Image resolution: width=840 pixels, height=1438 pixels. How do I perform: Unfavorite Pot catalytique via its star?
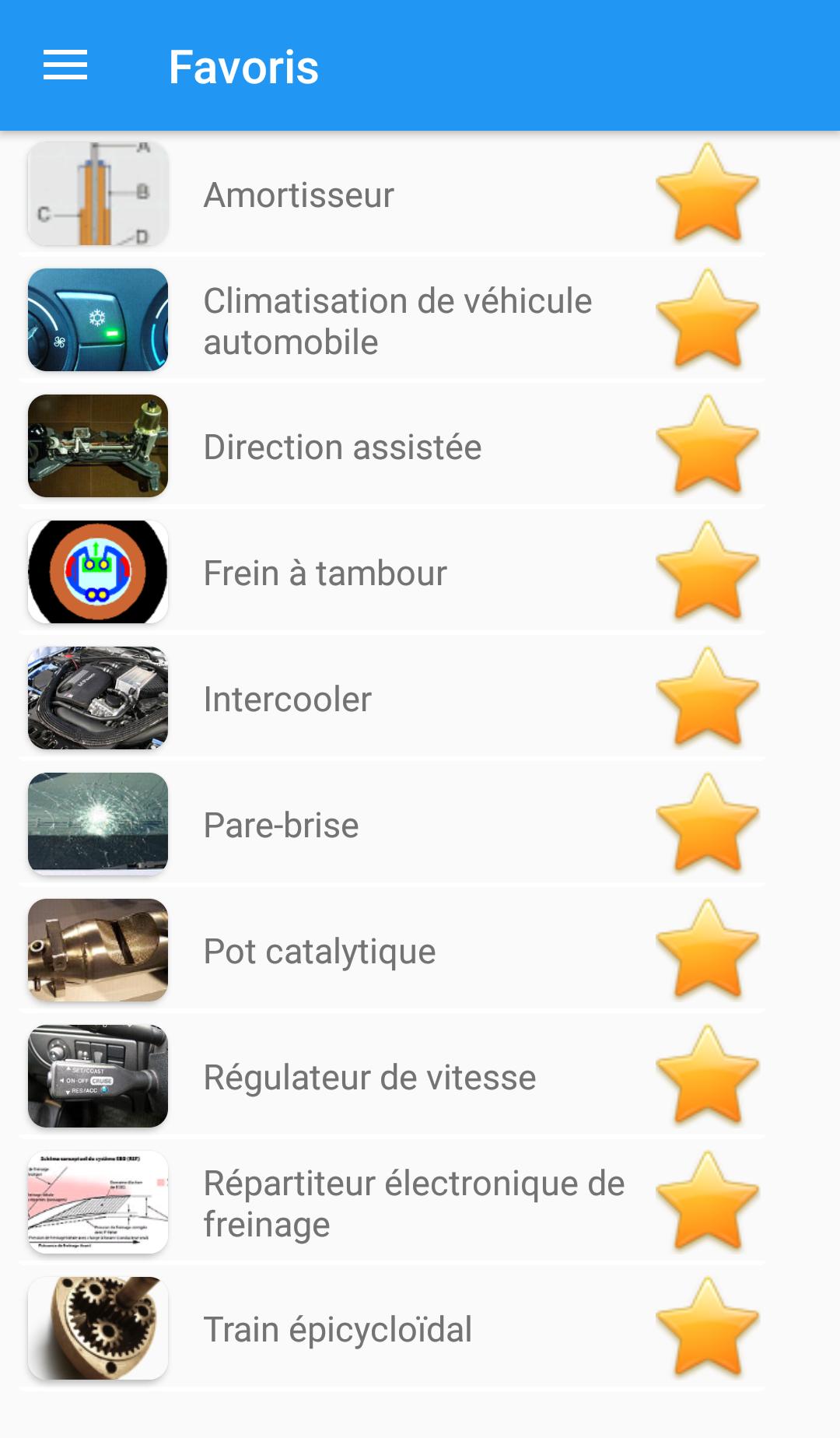click(707, 949)
